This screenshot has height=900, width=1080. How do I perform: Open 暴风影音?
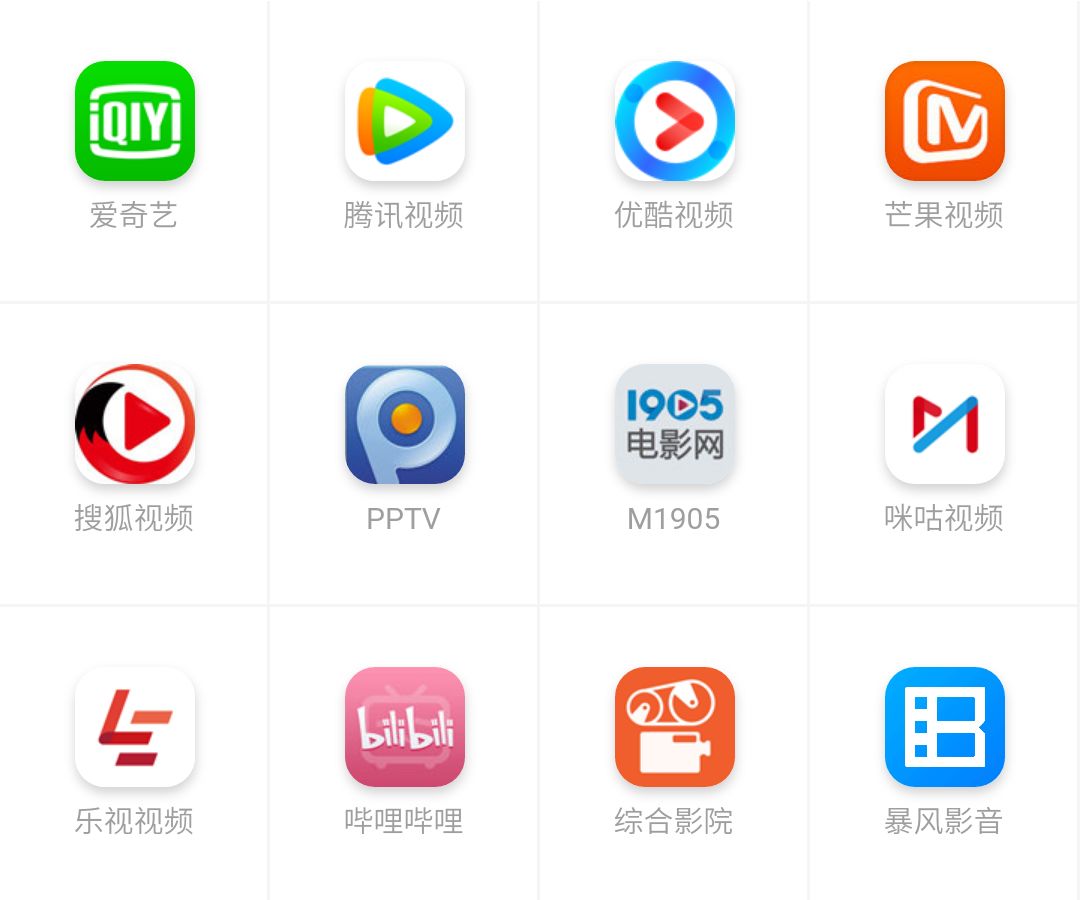coord(944,727)
